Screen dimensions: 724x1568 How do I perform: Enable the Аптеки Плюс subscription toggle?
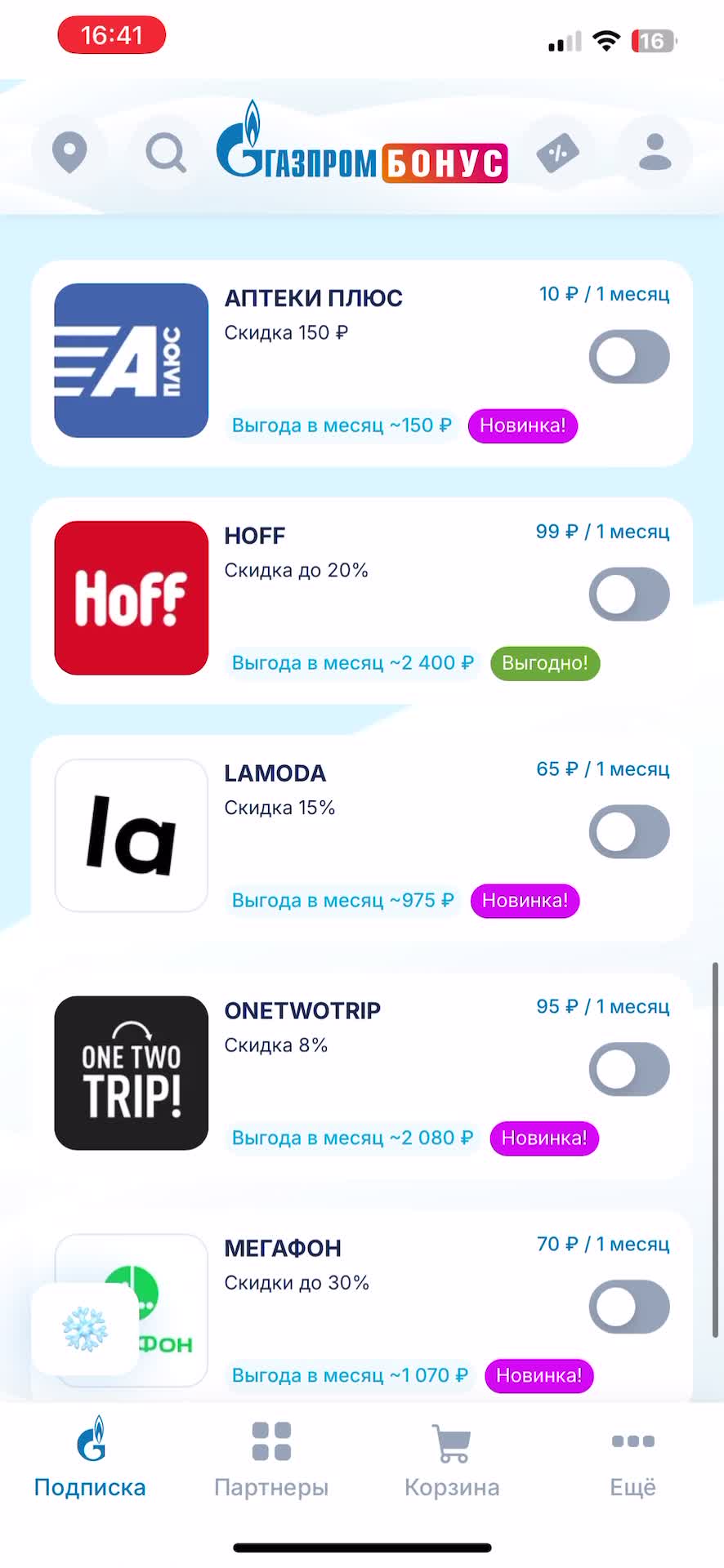[x=628, y=357]
